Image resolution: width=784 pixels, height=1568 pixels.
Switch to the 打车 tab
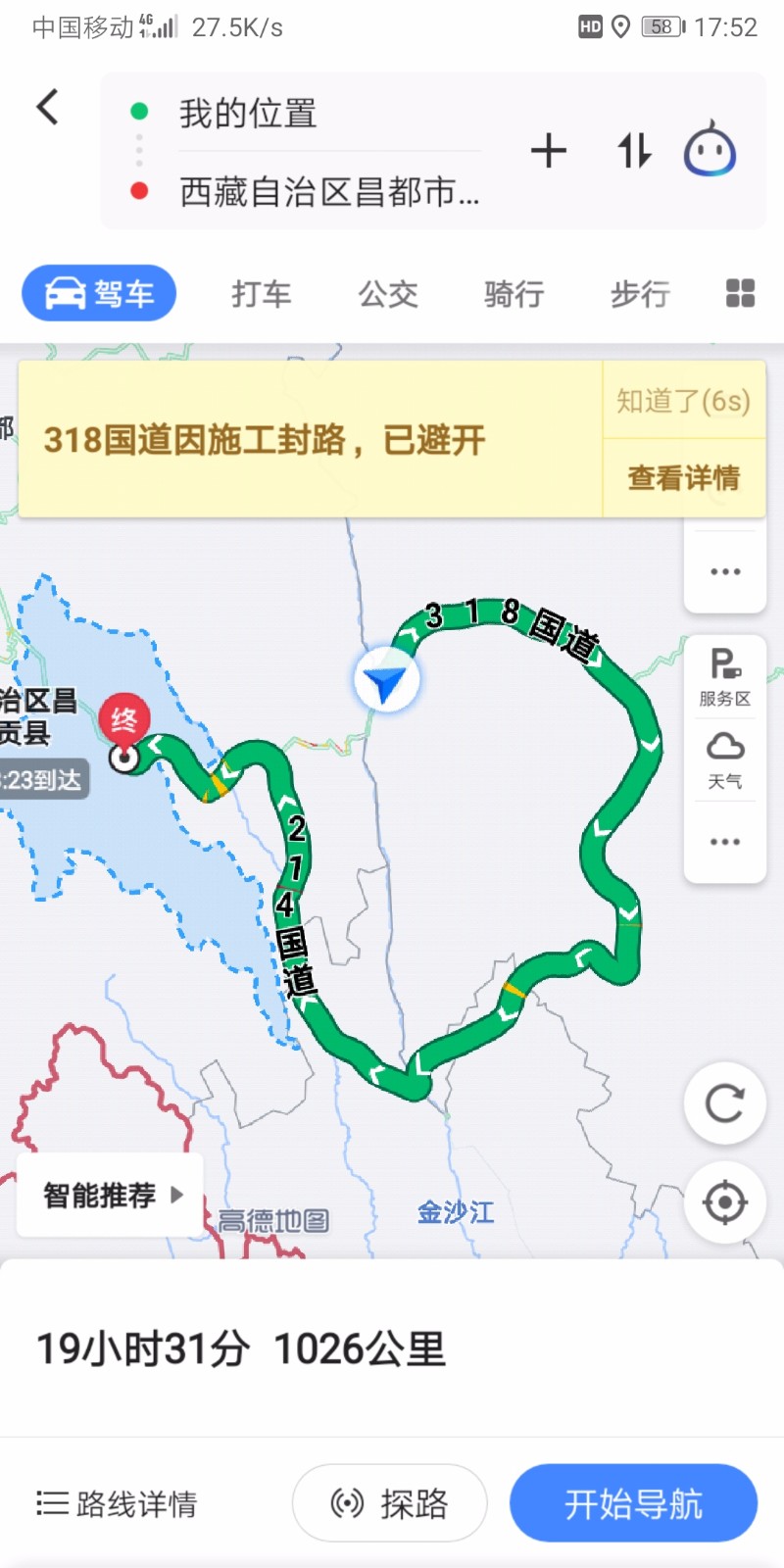pos(262,293)
